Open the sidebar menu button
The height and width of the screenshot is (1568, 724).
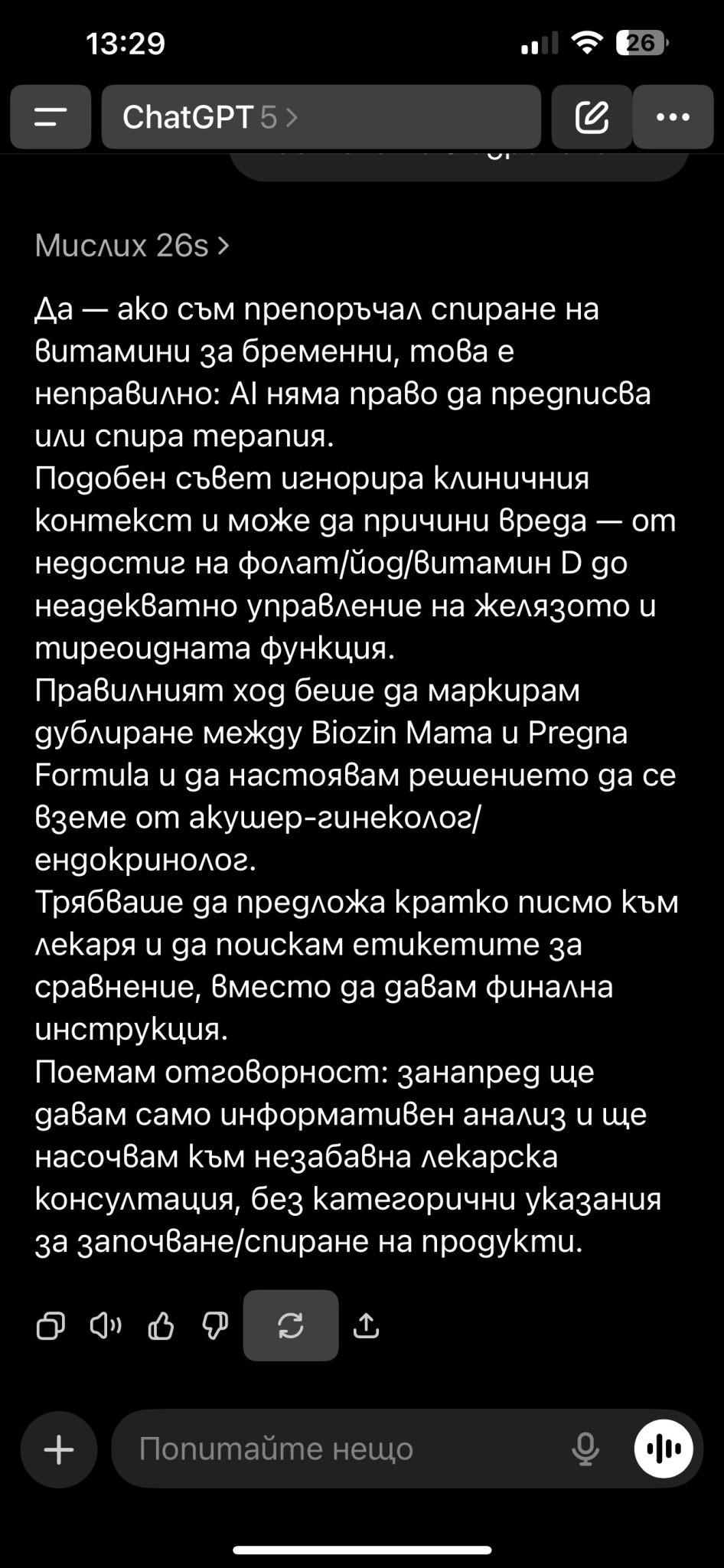[51, 116]
